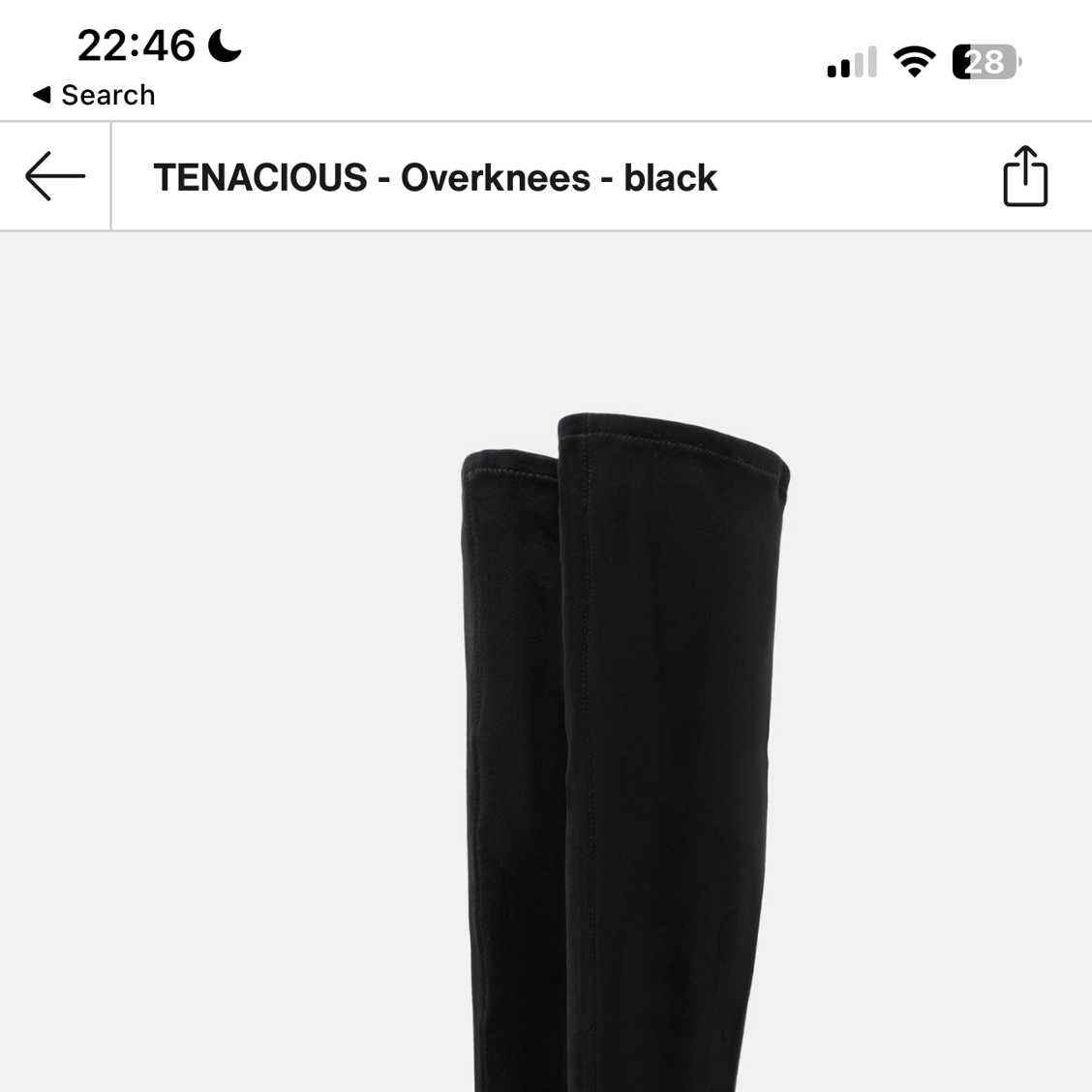1092x1092 pixels.
Task: Return to Search via the system breadcrumb
Action: 94,95
